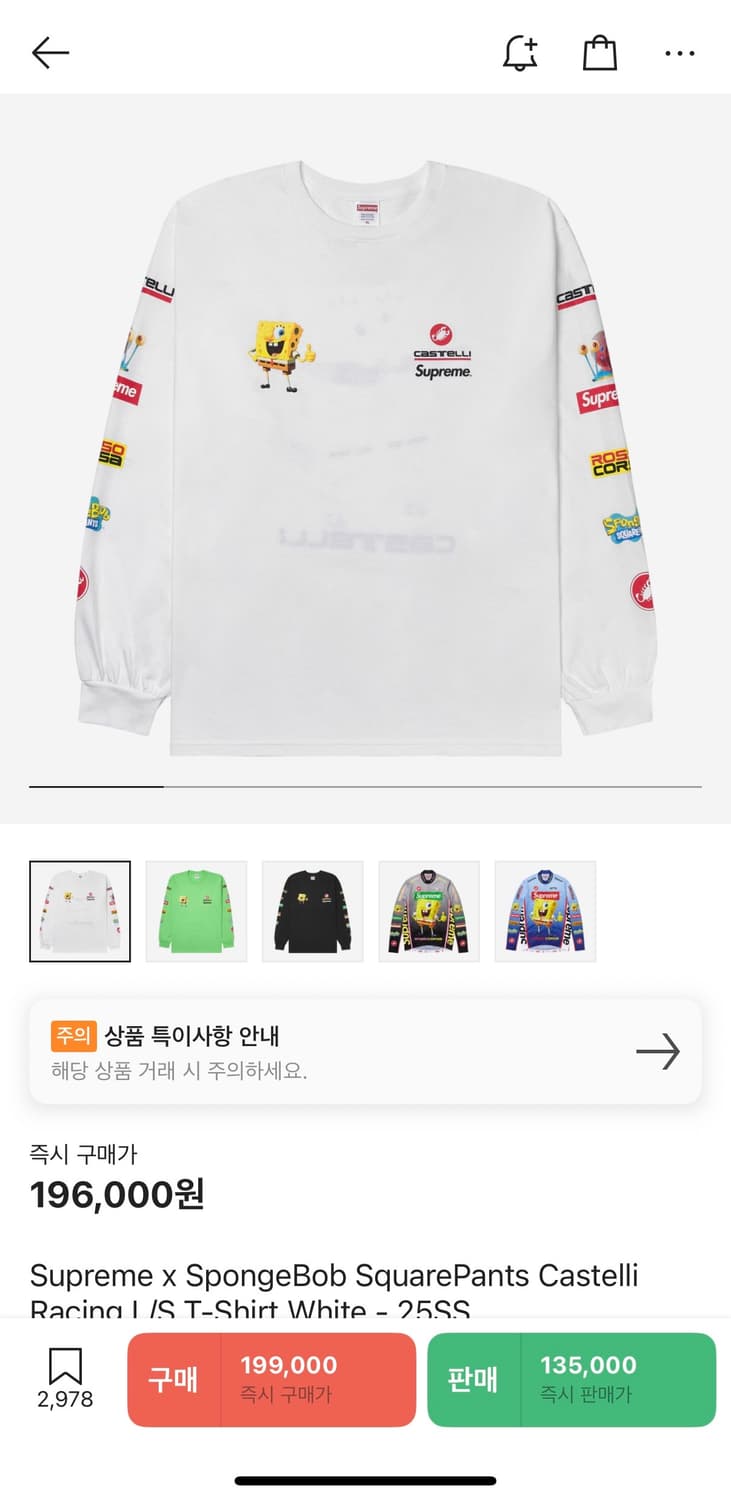
Task: Select the white shirt thumbnail
Action: coord(80,911)
